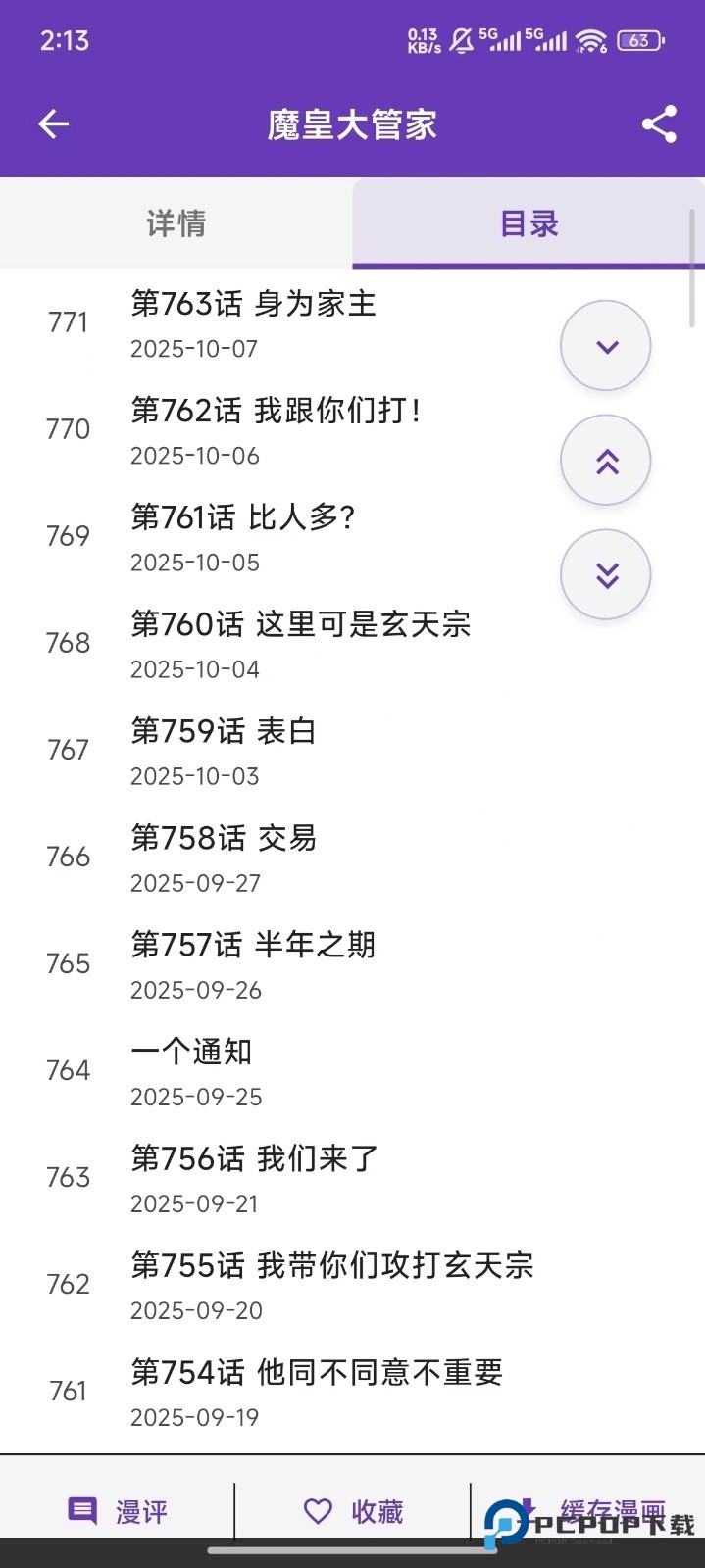Tap the single down-chevron floating button
705x1568 pixels.
coord(606,346)
